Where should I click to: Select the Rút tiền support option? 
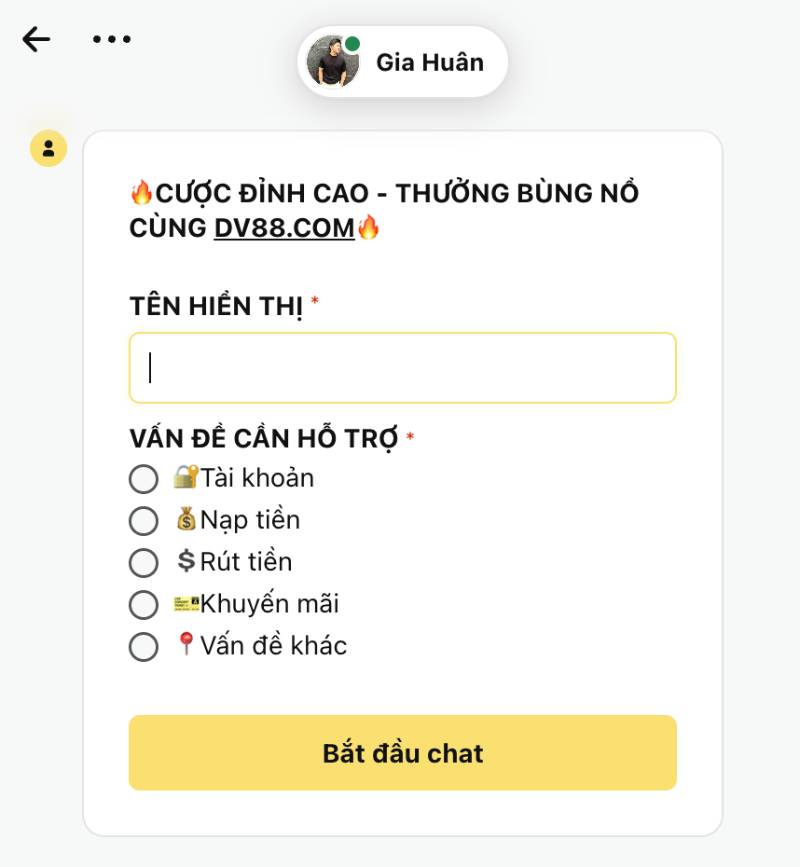tap(142, 562)
